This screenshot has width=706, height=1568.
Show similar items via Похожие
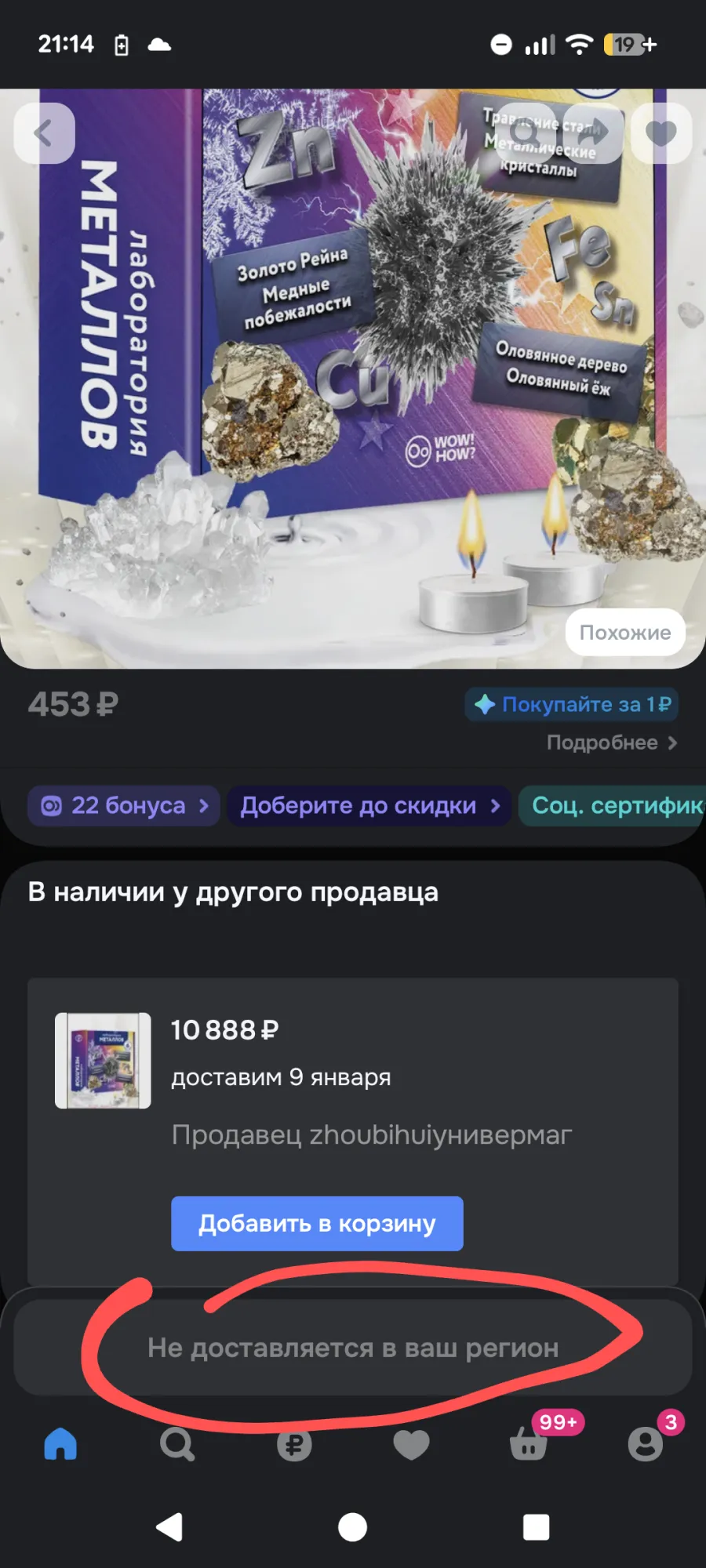pos(624,633)
